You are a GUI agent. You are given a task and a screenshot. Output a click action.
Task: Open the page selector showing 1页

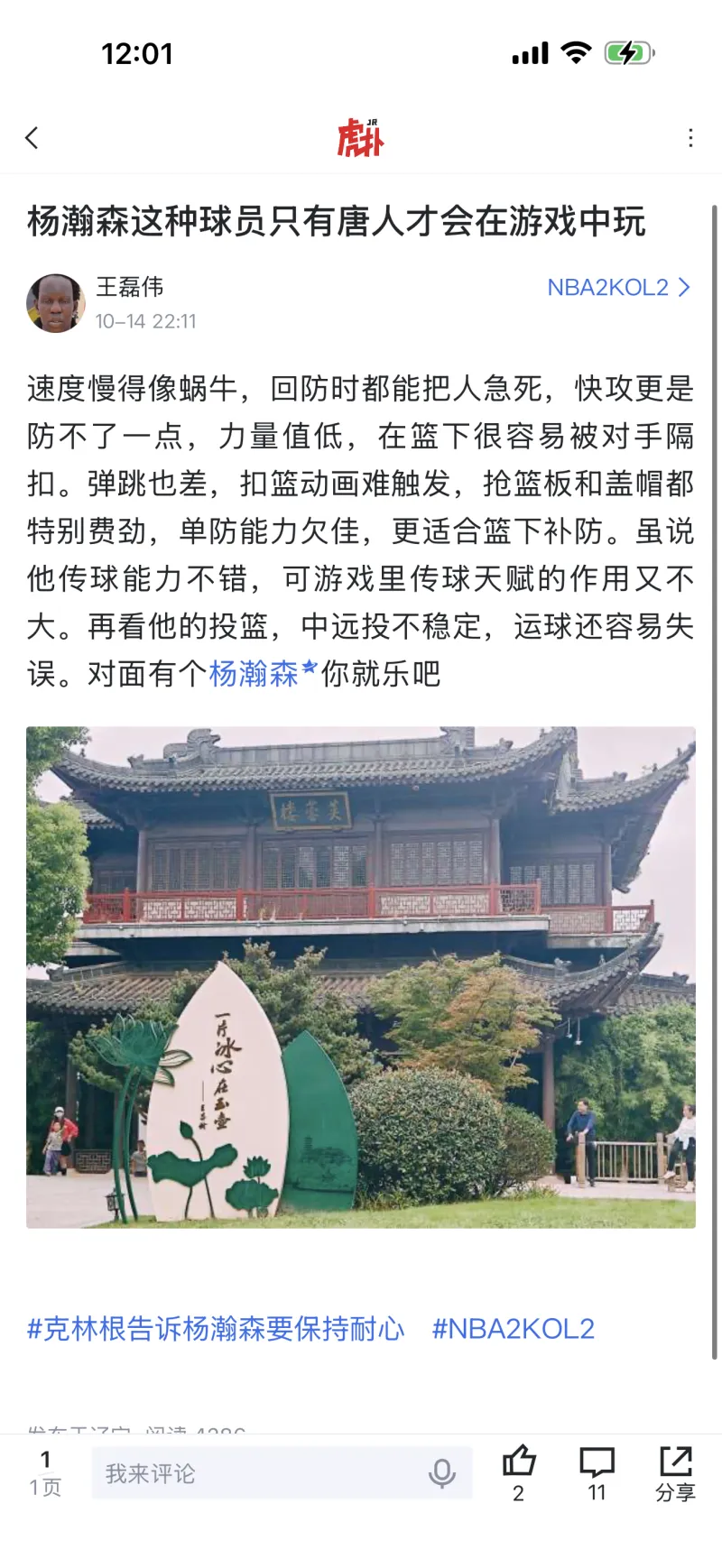click(x=45, y=1473)
